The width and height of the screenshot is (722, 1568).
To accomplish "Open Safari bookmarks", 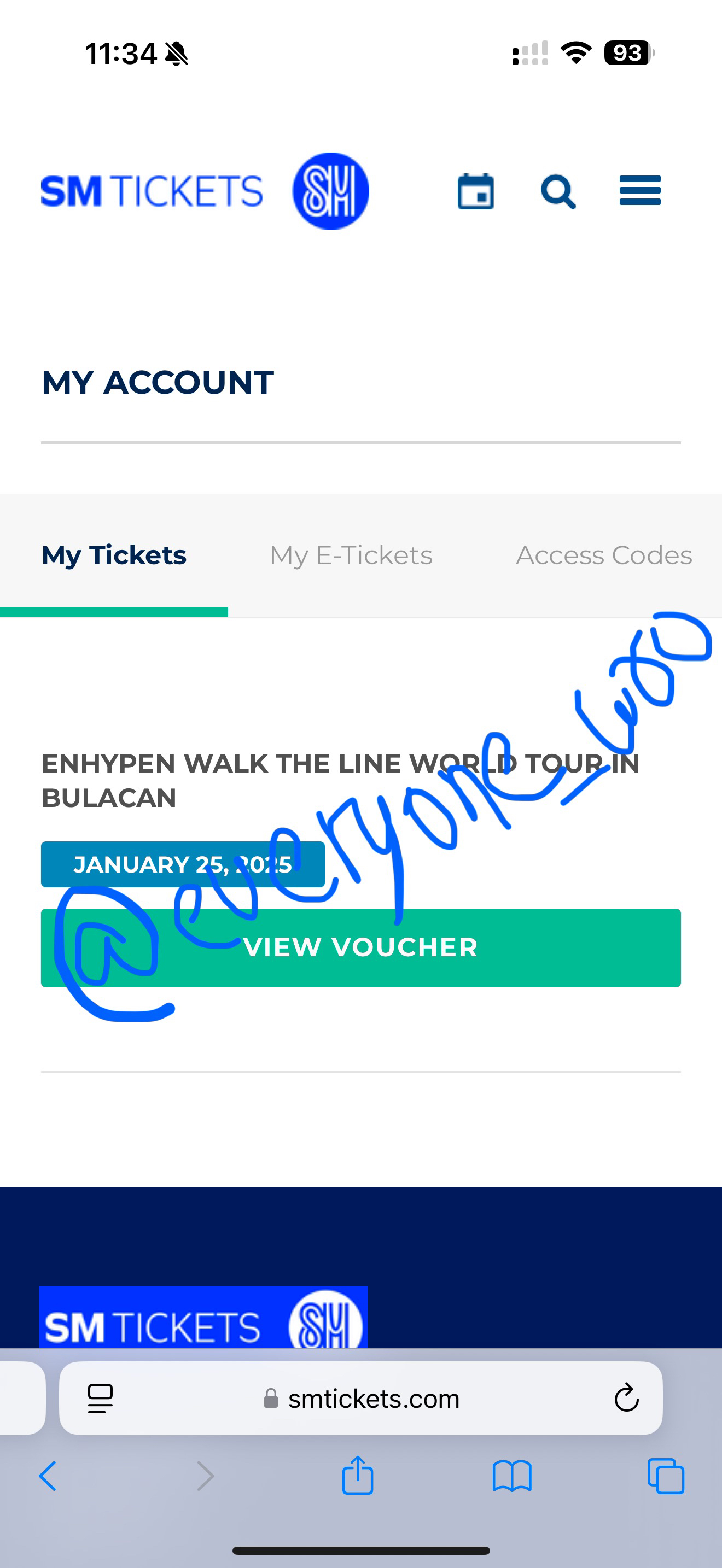I will click(512, 1476).
